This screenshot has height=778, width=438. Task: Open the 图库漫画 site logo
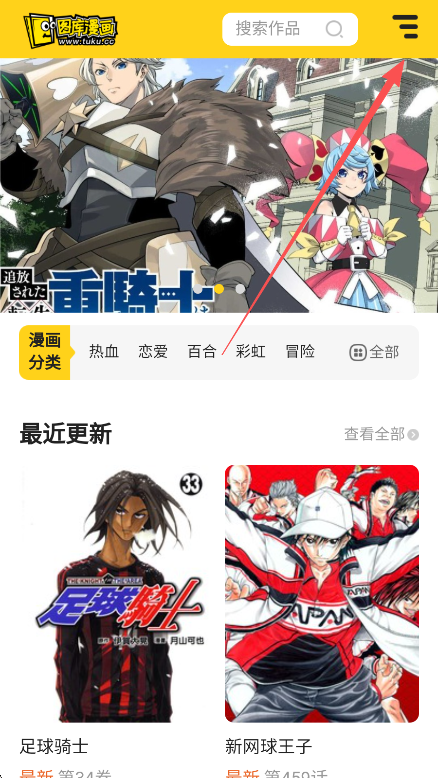(x=70, y=30)
